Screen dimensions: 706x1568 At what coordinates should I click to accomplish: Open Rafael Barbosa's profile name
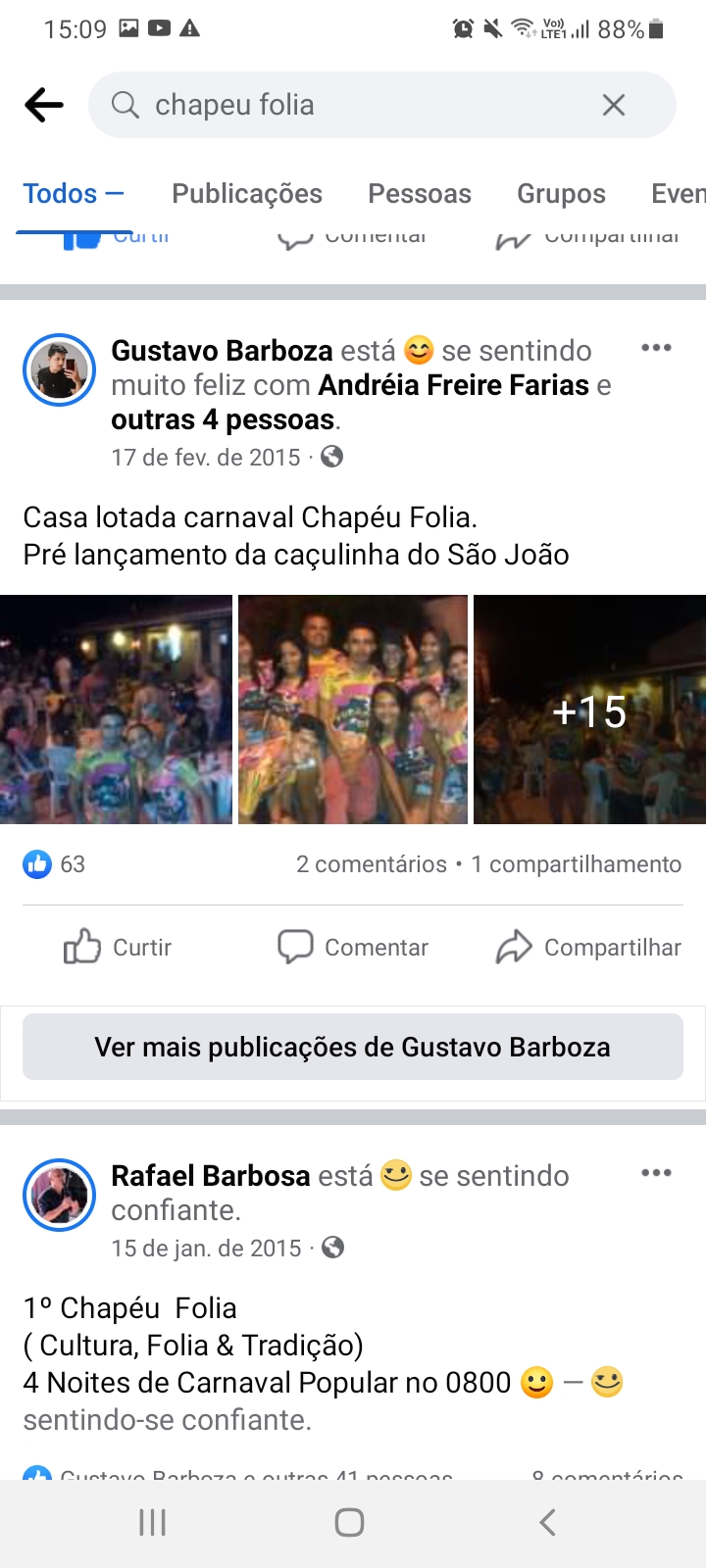[210, 1175]
